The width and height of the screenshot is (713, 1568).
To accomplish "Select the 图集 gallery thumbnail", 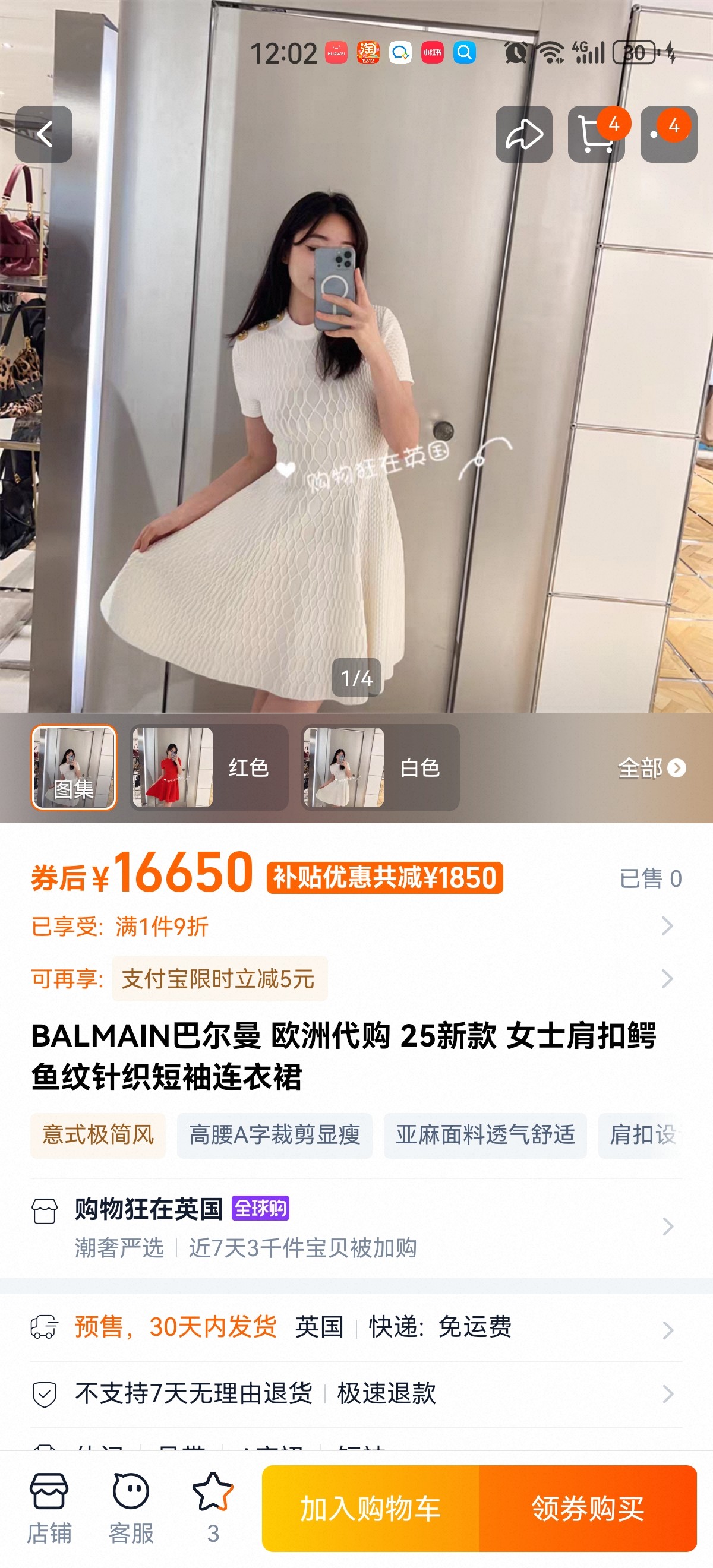I will (x=74, y=767).
